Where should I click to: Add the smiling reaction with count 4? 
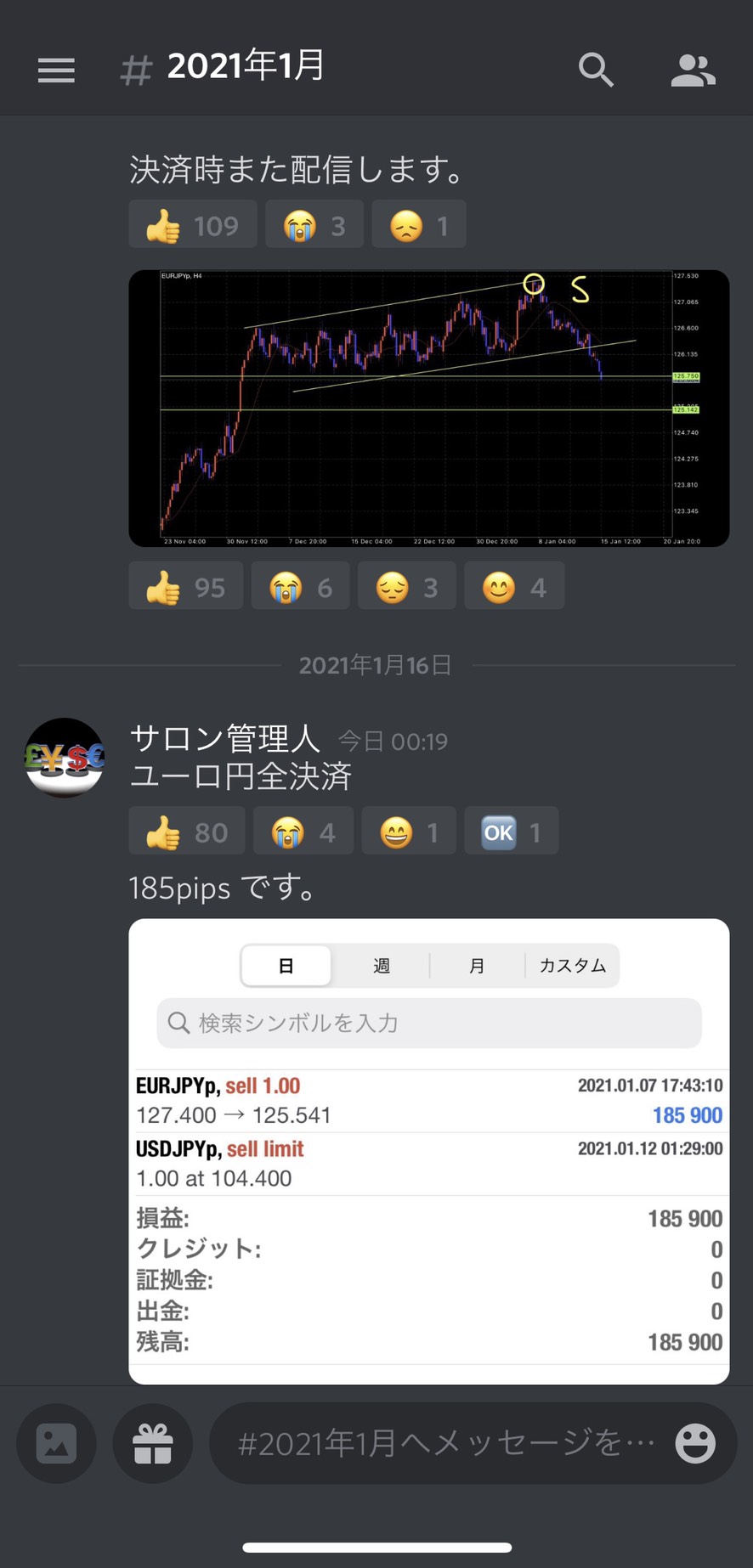click(514, 587)
